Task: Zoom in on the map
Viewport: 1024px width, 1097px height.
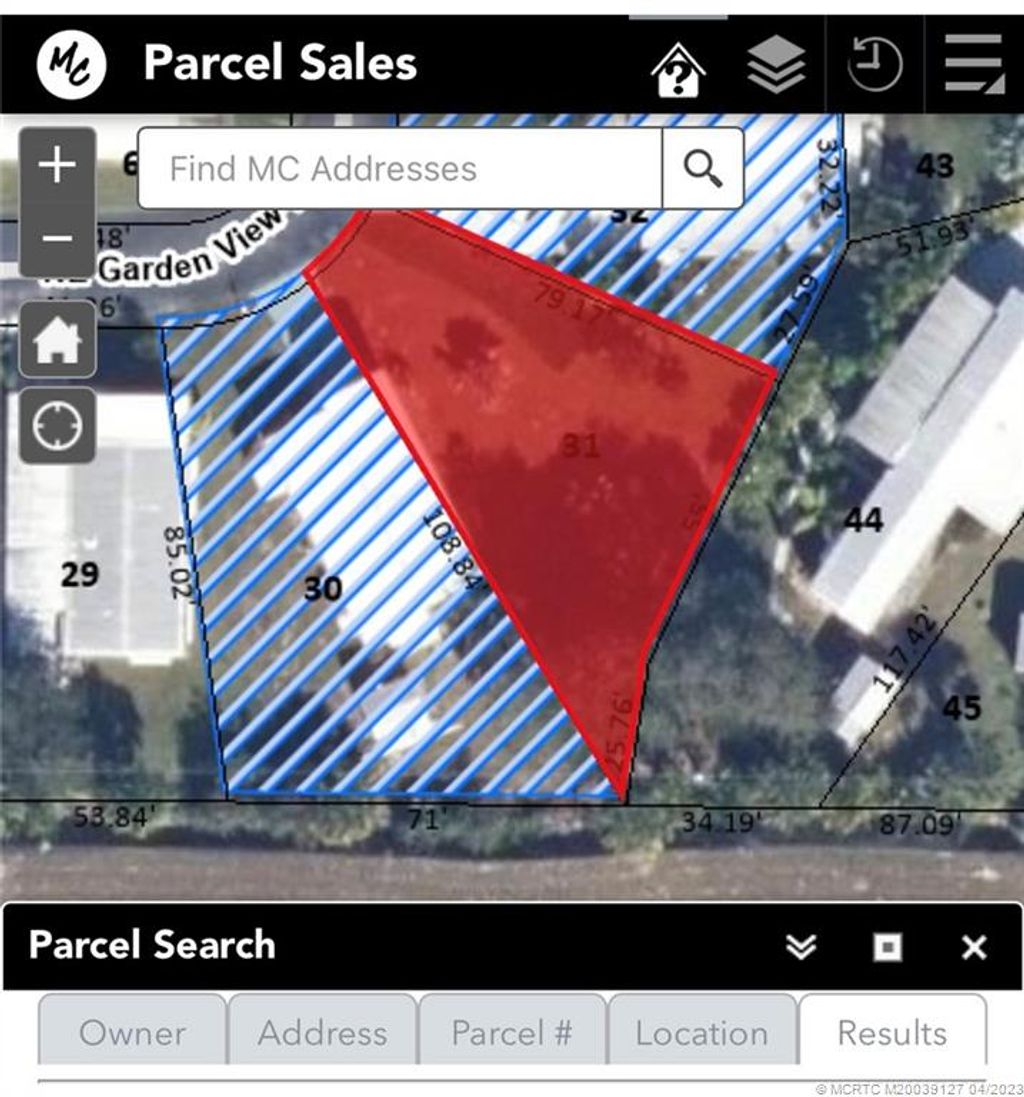Action: click(58, 164)
